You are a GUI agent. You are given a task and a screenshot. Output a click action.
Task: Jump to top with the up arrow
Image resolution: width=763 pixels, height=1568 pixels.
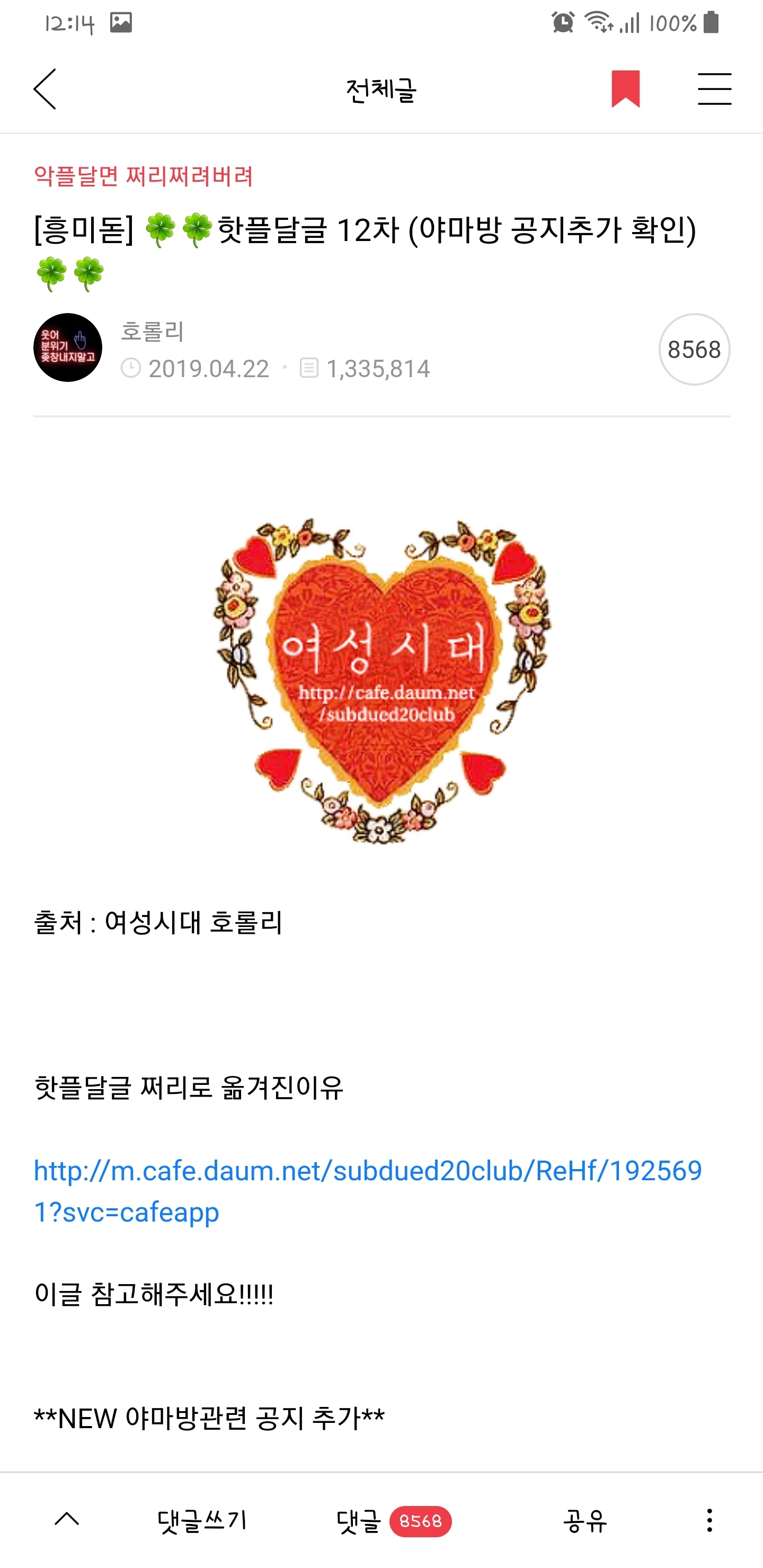(x=67, y=1519)
